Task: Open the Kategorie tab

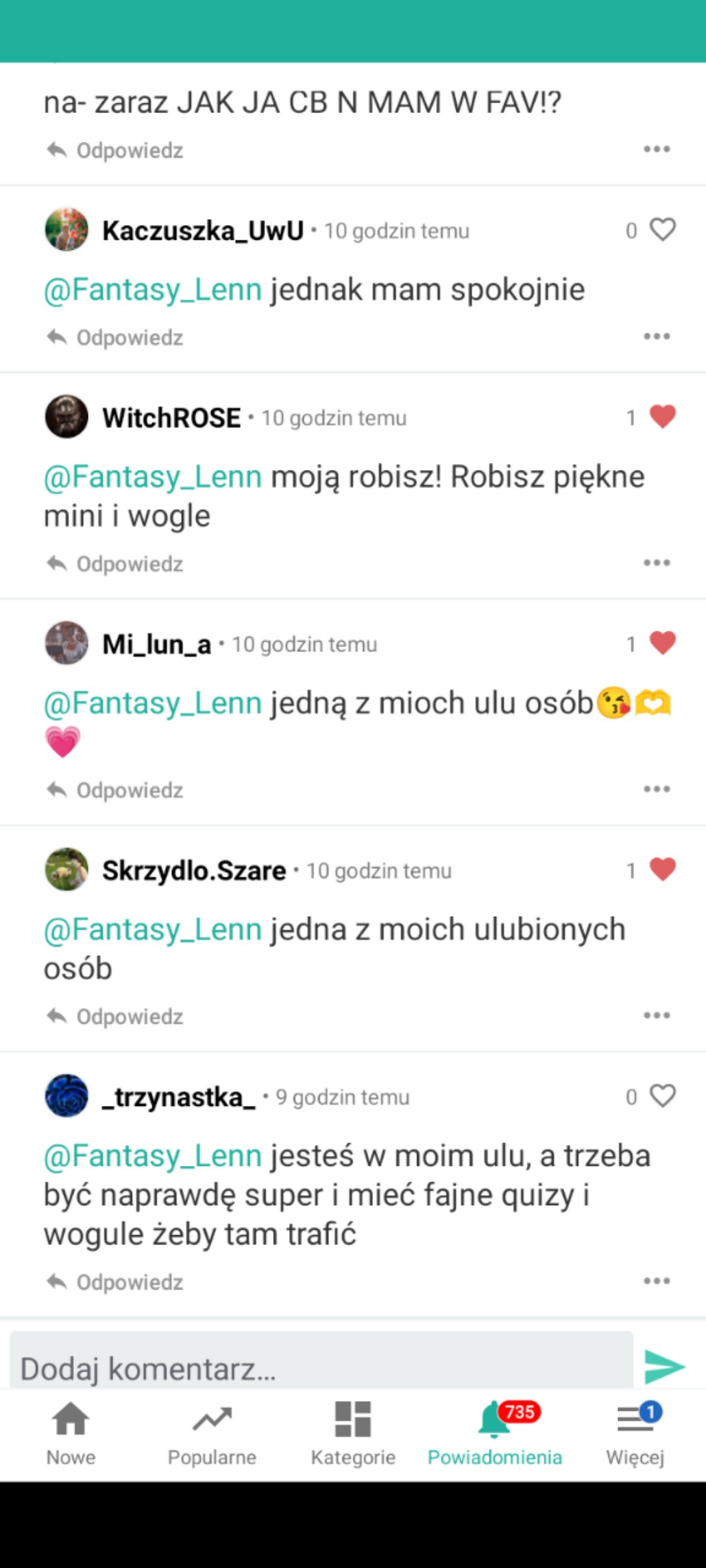Action: (353, 1433)
